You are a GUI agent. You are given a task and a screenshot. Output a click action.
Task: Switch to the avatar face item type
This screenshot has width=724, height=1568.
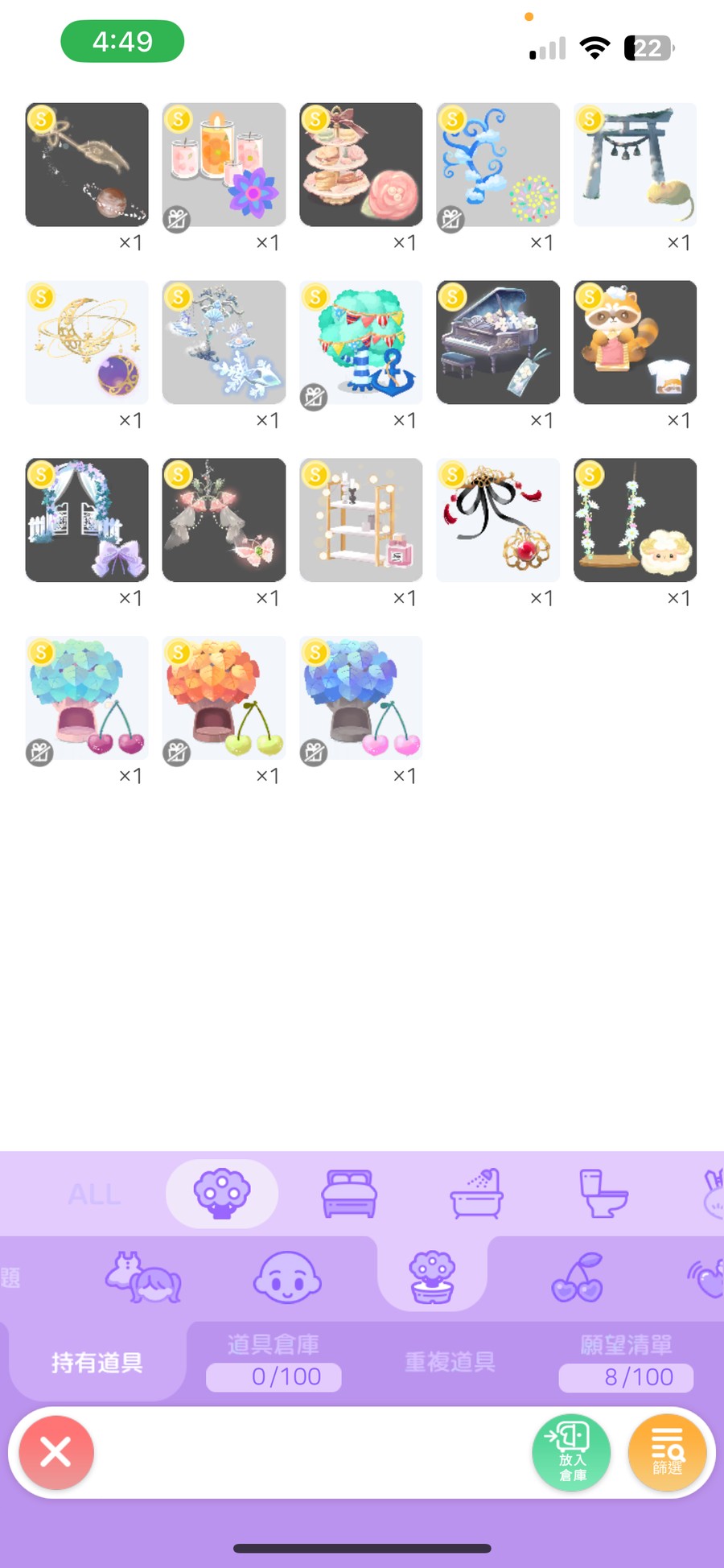coord(287,1277)
